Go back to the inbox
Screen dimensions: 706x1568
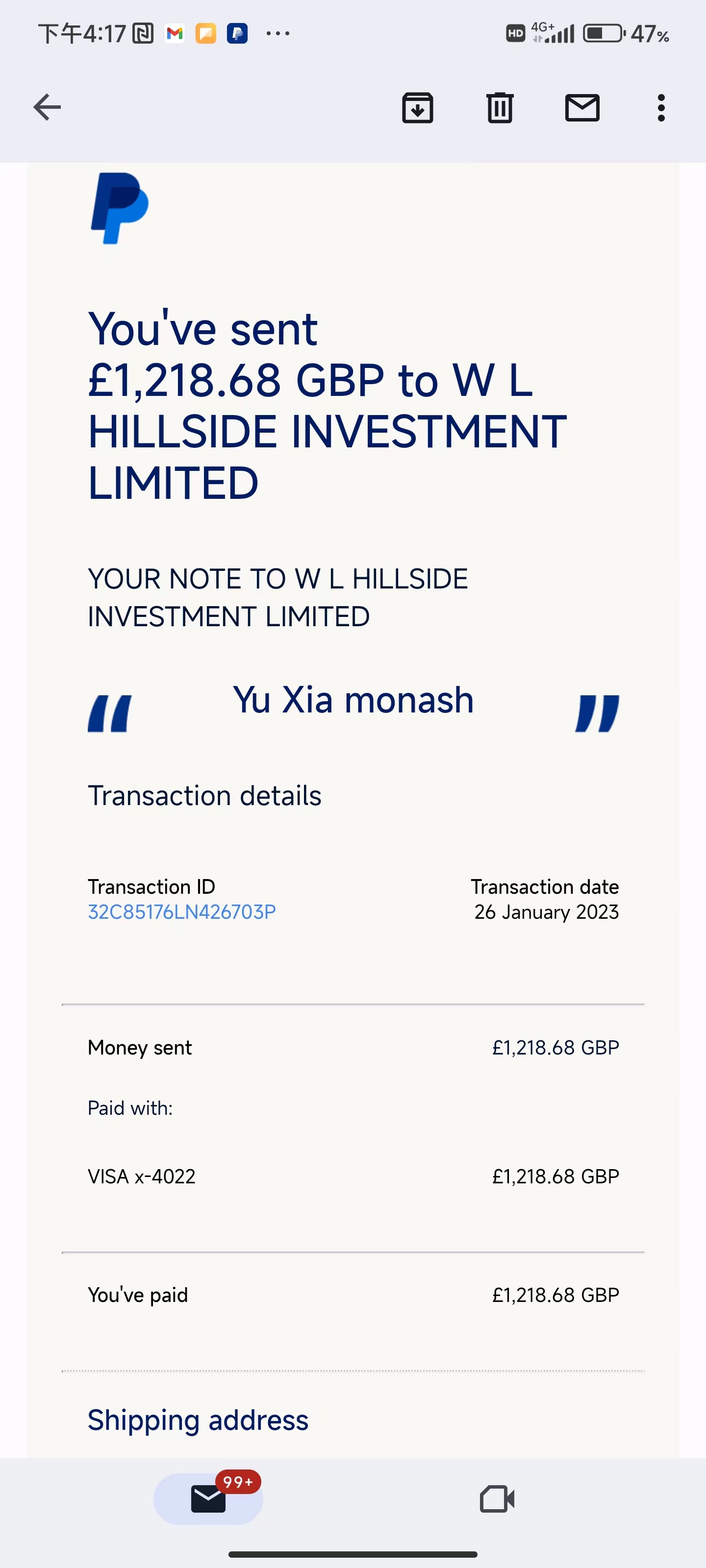47,108
